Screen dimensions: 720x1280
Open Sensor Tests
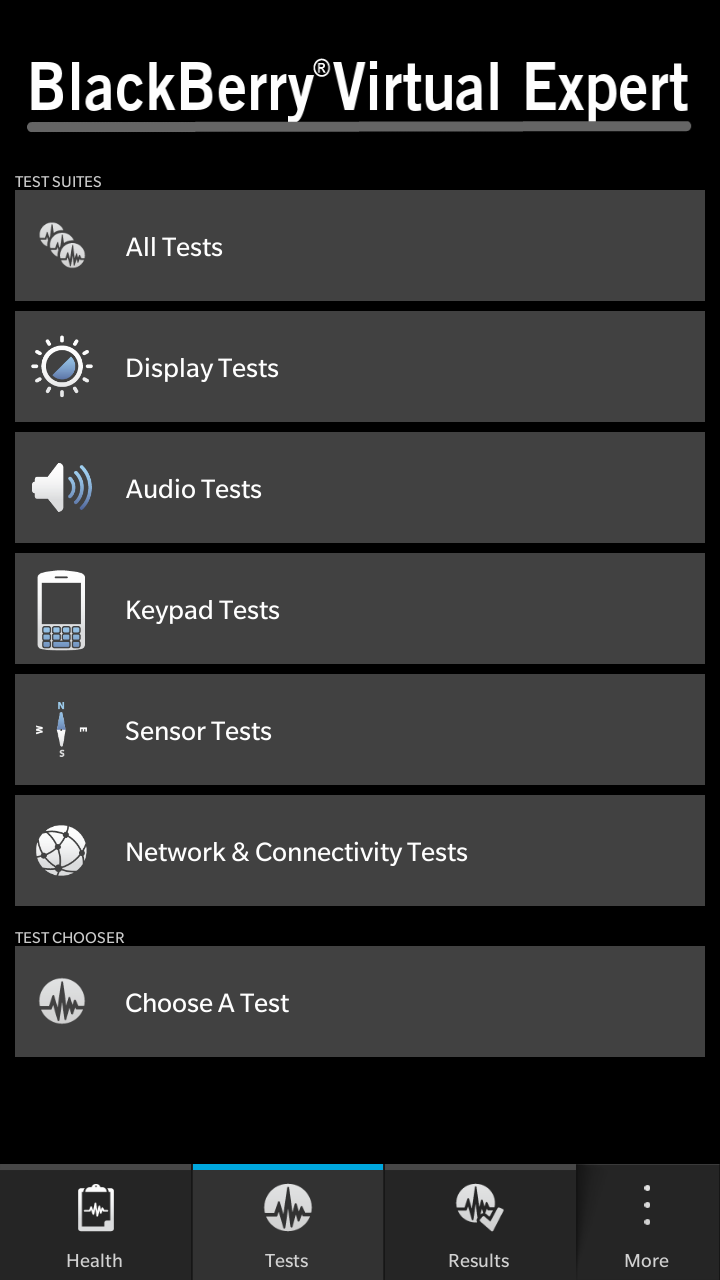pos(360,730)
